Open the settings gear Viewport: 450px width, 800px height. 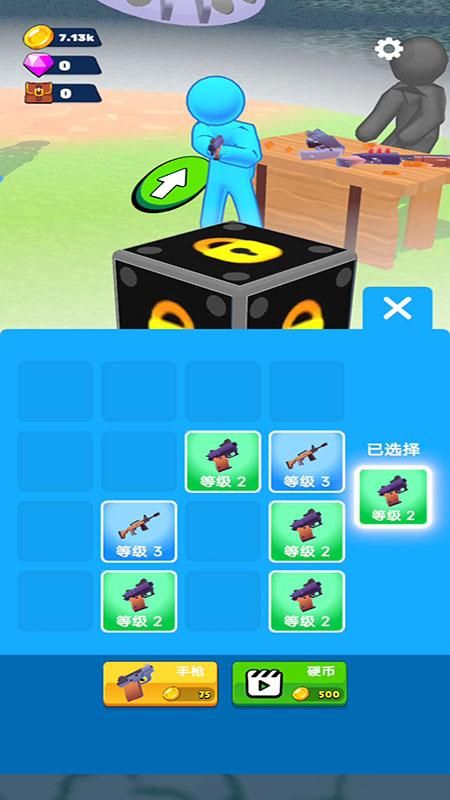[x=389, y=49]
